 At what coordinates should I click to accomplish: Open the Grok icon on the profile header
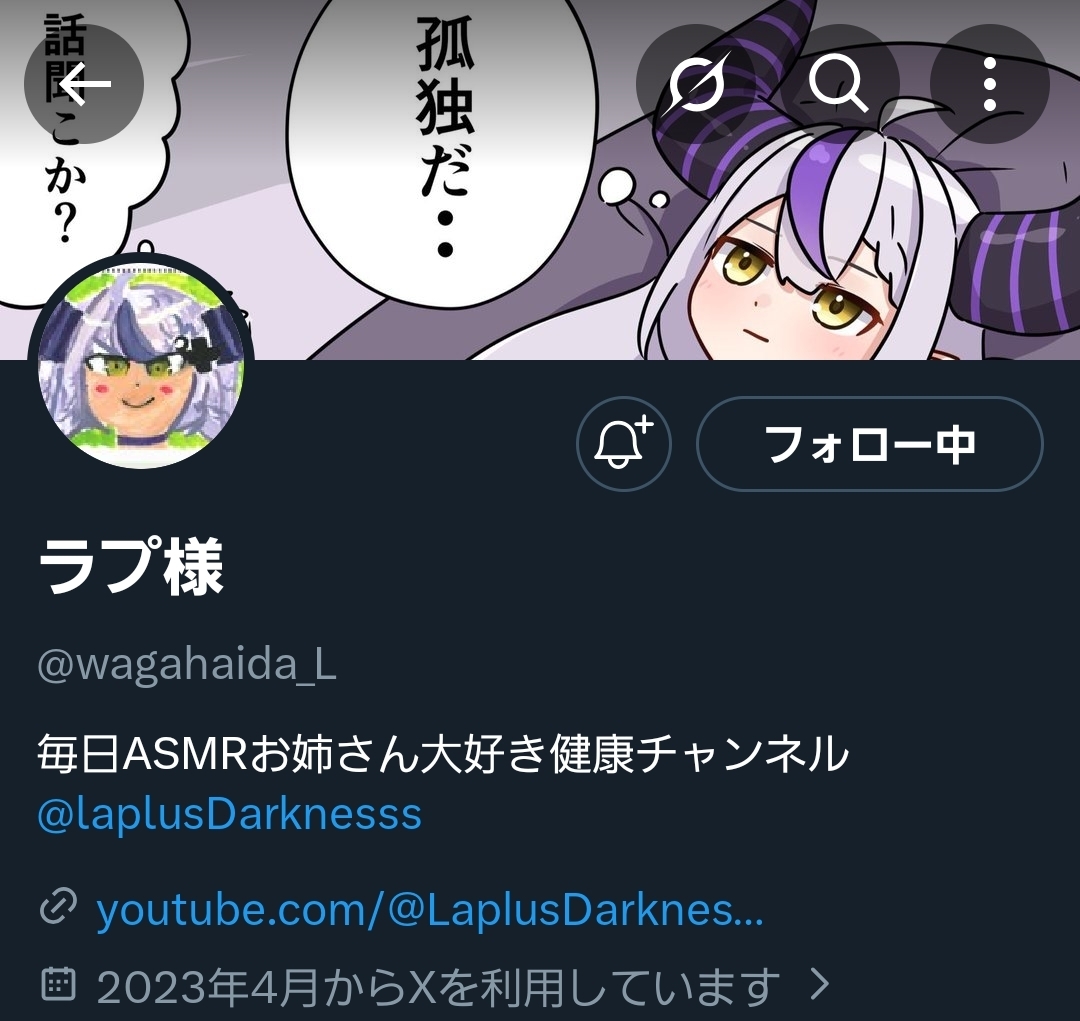click(696, 84)
